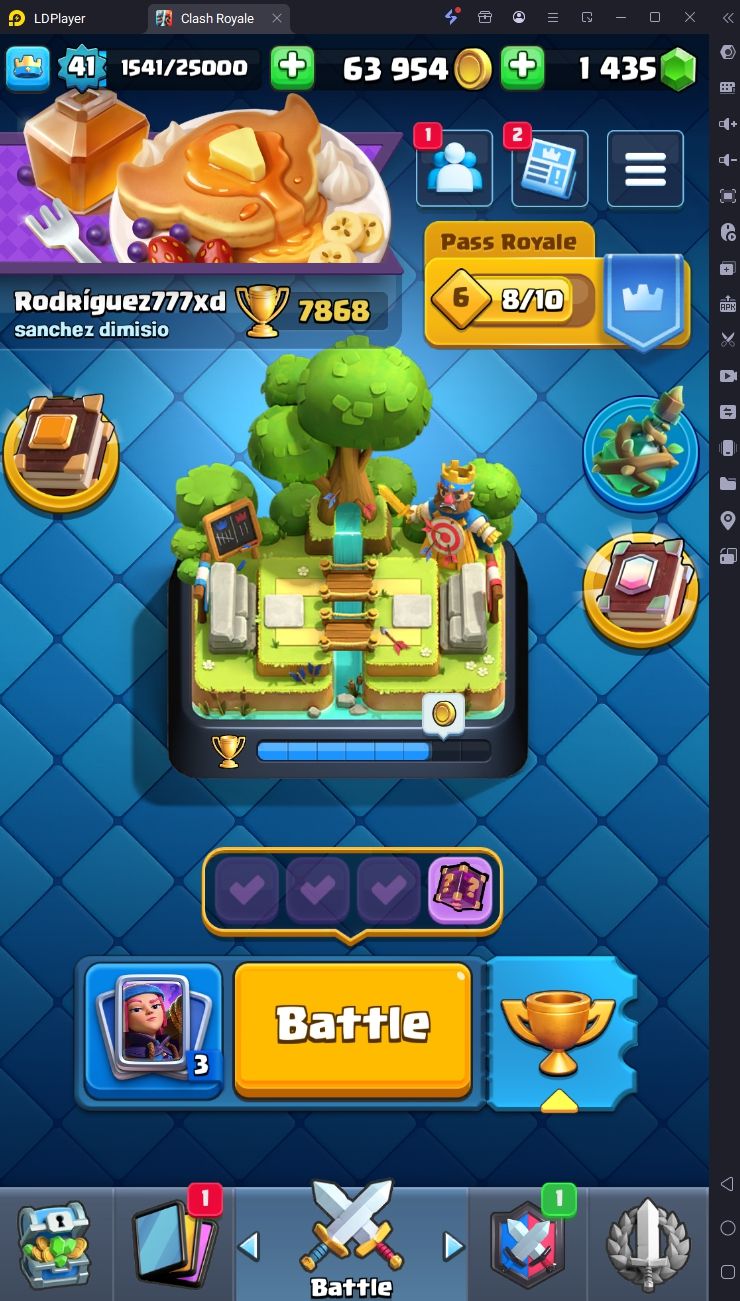Open the orange magic book on left
The width and height of the screenshot is (740, 1301).
click(62, 452)
